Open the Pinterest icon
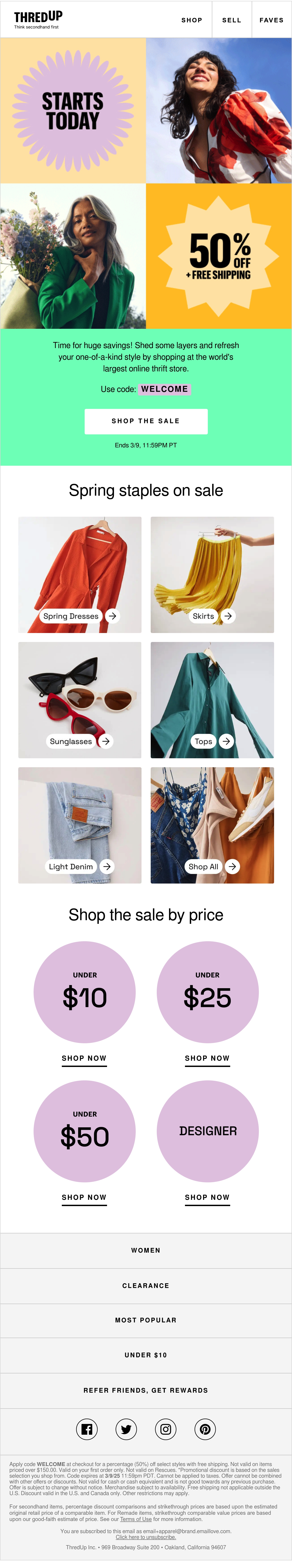 (205, 1429)
